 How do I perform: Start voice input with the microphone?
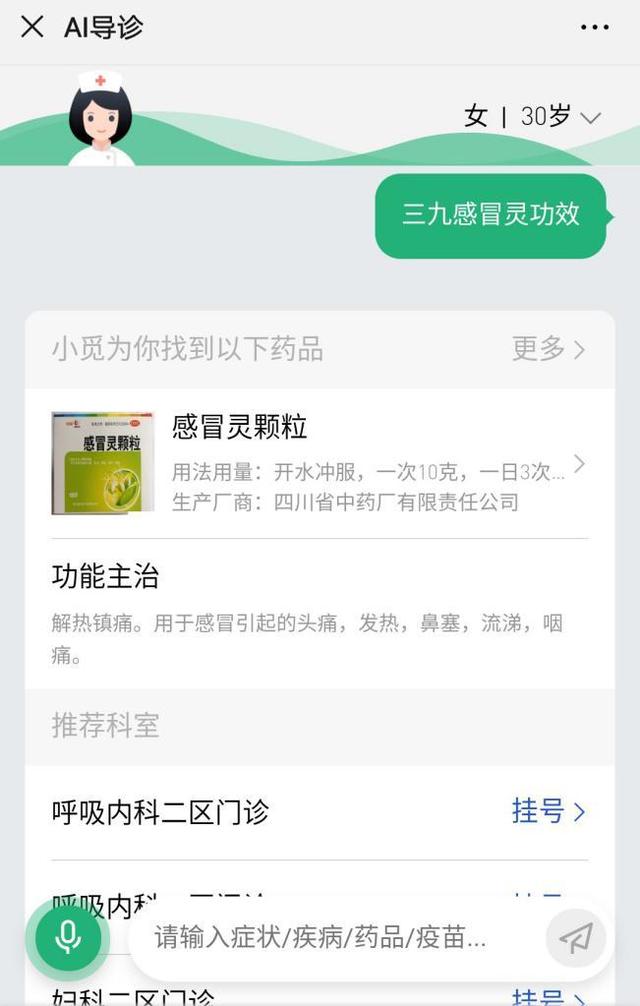click(x=68, y=937)
